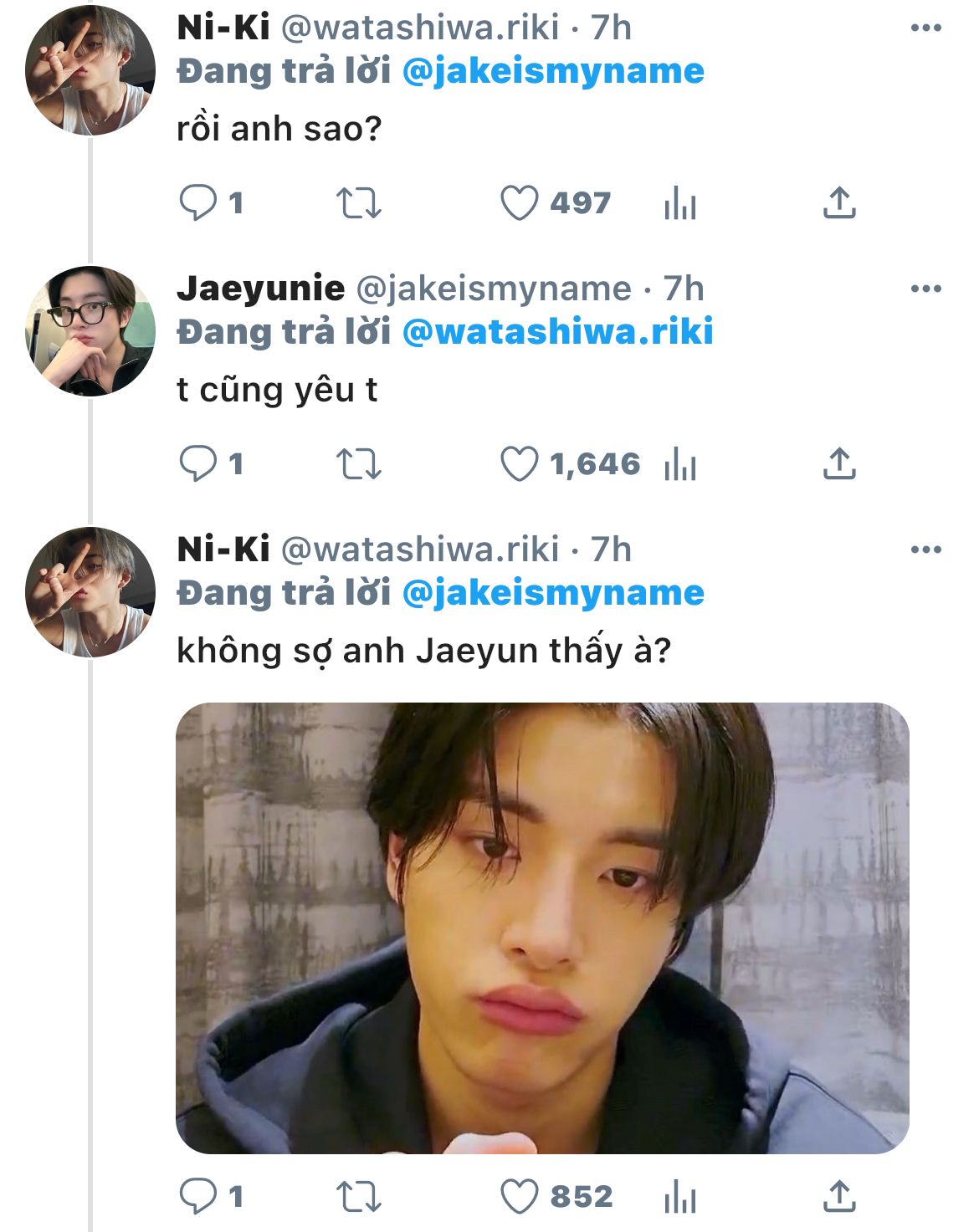Open more options on "không sợ anh Jaeyun" tweet

pyautogui.click(x=925, y=550)
